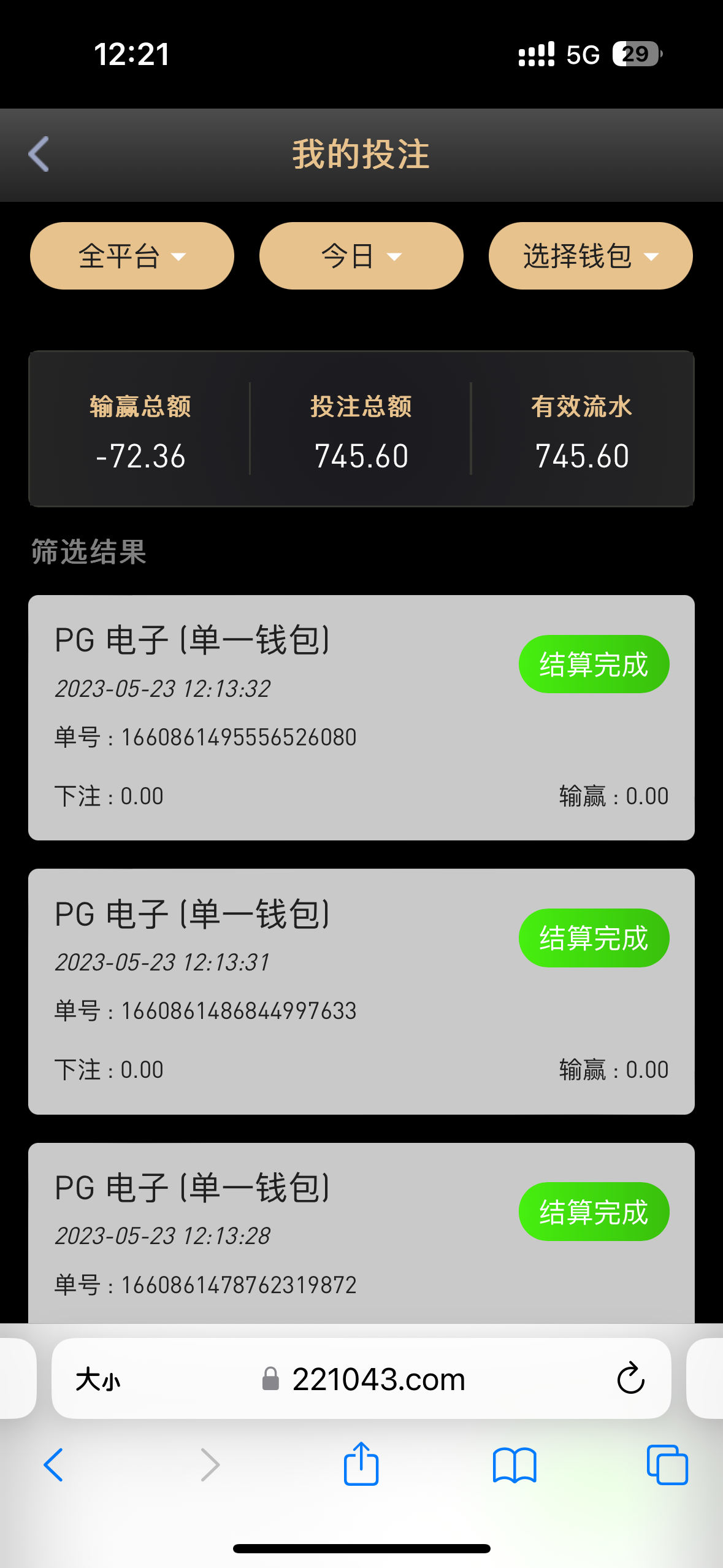Expand the 全平台 platform dropdown

click(x=132, y=256)
